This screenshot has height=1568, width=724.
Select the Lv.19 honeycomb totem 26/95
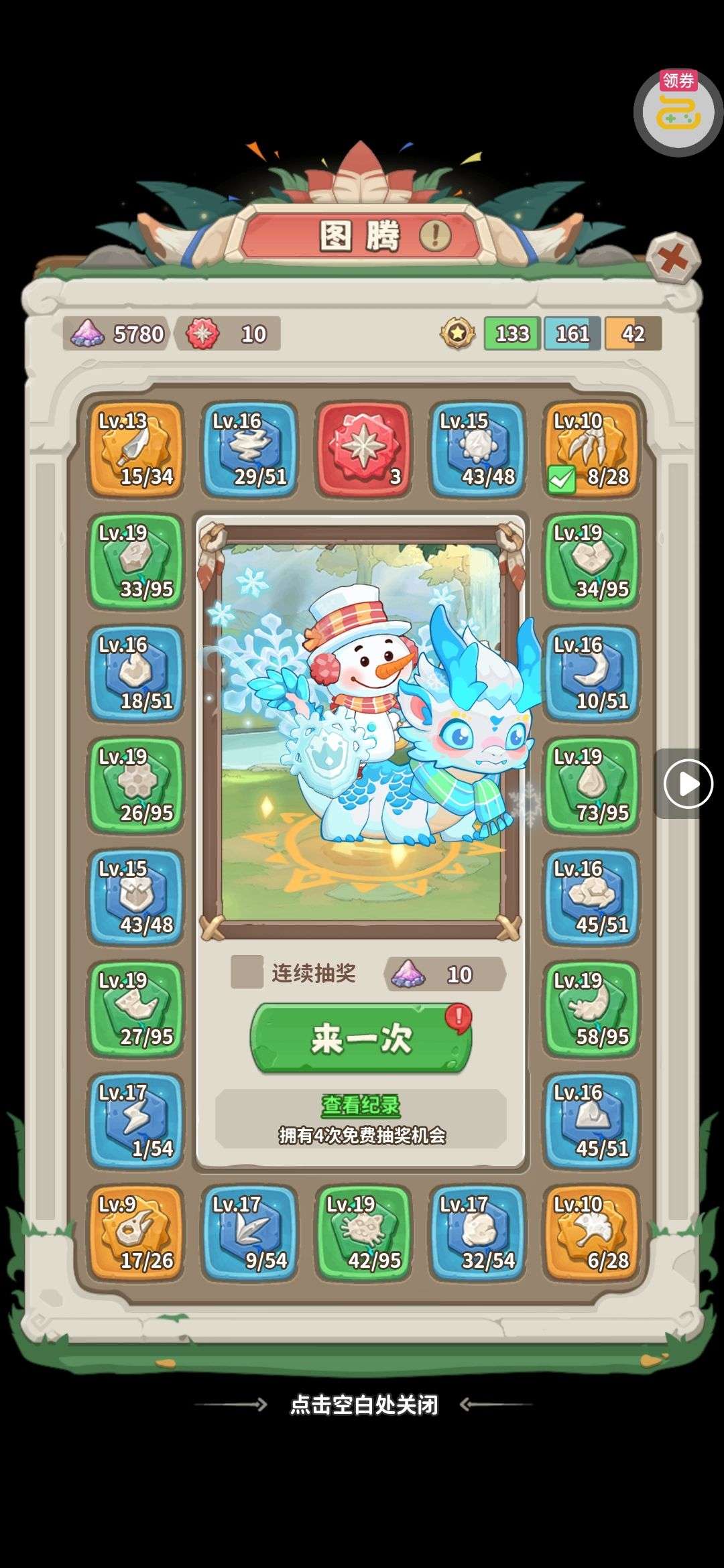(x=136, y=785)
